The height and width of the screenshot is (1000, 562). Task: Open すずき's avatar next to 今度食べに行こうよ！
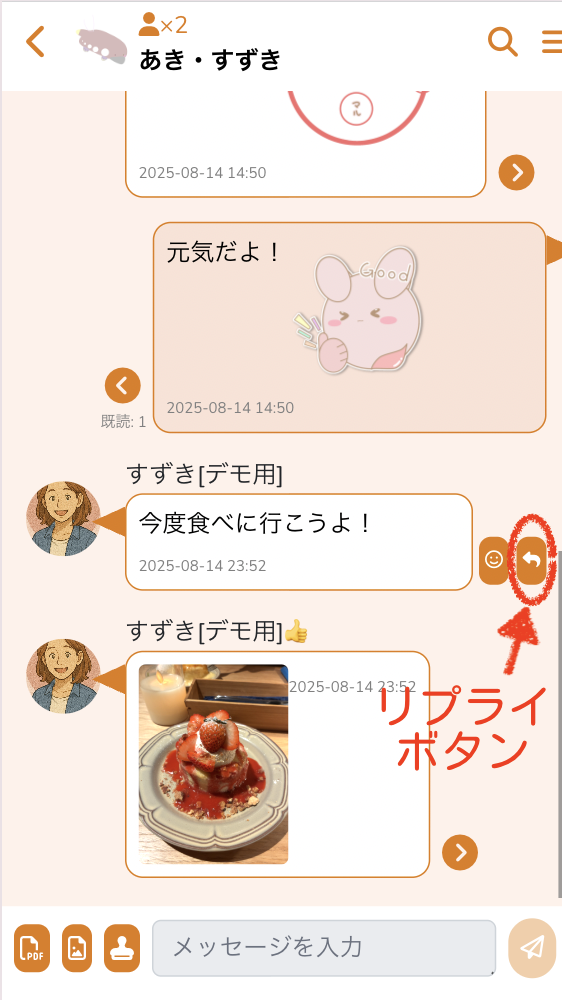coord(63,518)
